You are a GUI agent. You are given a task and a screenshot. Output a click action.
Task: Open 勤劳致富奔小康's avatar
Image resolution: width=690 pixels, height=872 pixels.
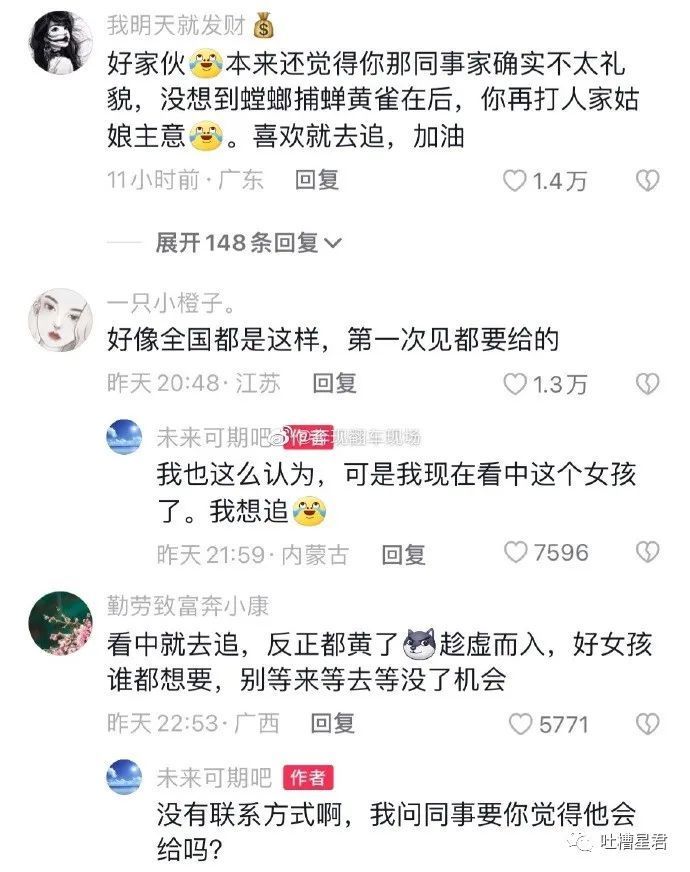(64, 622)
